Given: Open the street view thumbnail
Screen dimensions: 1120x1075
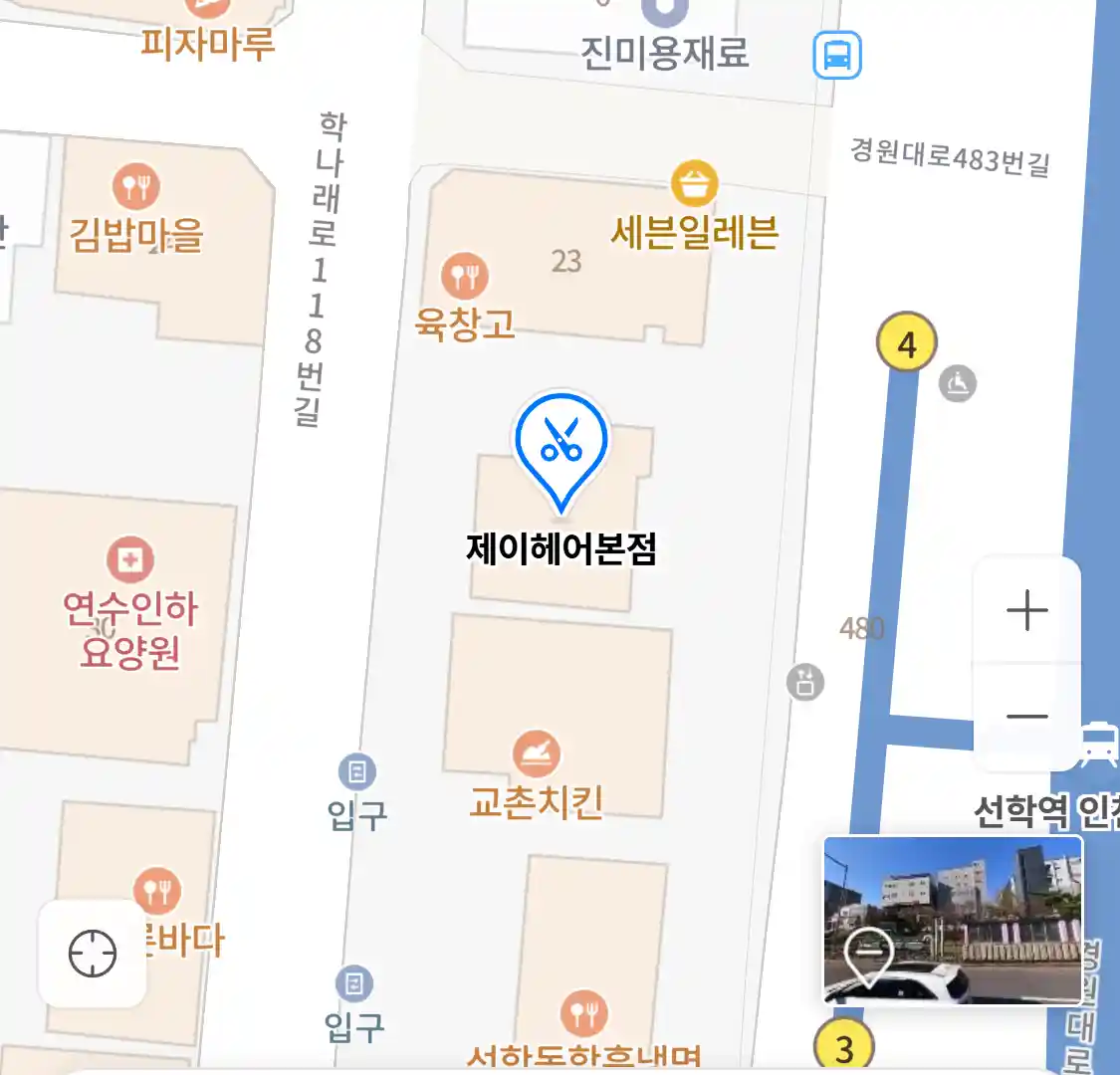Looking at the screenshot, I should click(x=953, y=920).
